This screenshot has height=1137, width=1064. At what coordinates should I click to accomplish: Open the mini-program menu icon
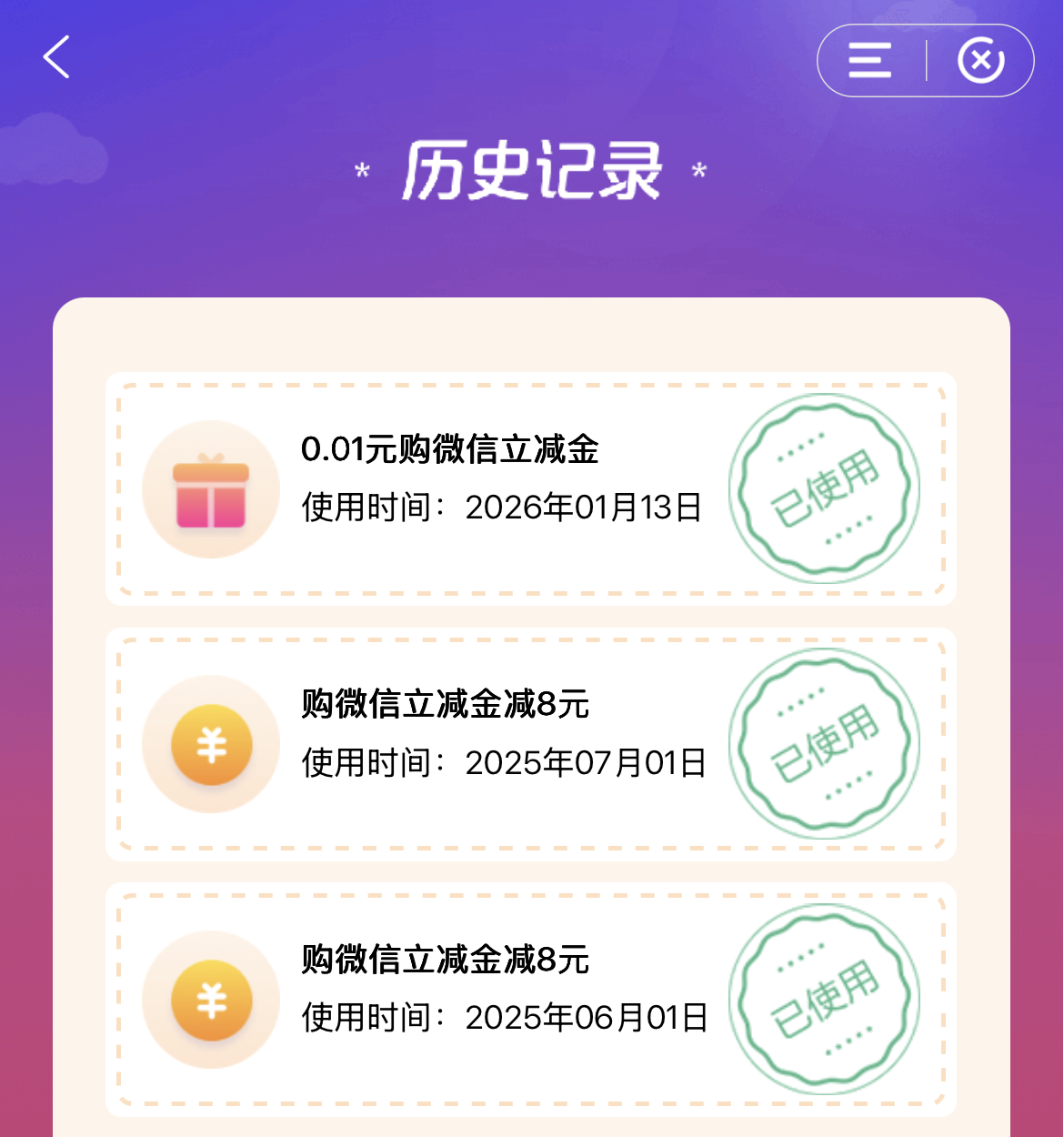point(869,61)
